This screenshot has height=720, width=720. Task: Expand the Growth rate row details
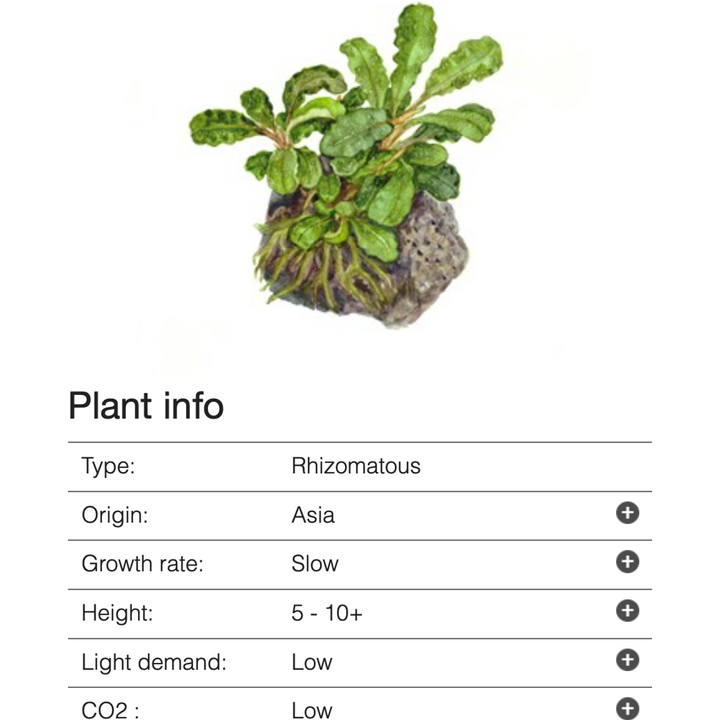tap(627, 562)
